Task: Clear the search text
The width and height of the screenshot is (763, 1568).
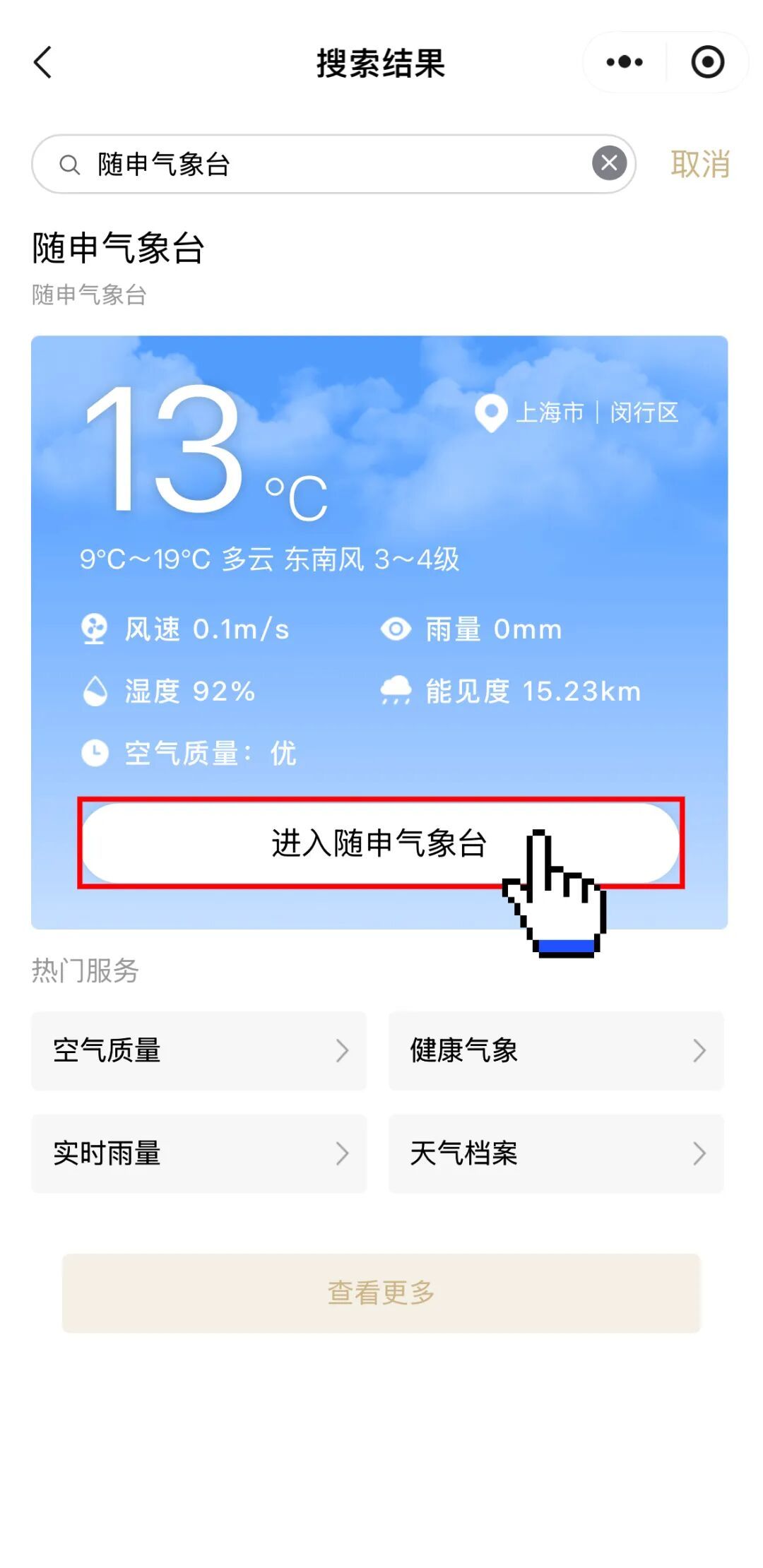Action: click(x=609, y=164)
